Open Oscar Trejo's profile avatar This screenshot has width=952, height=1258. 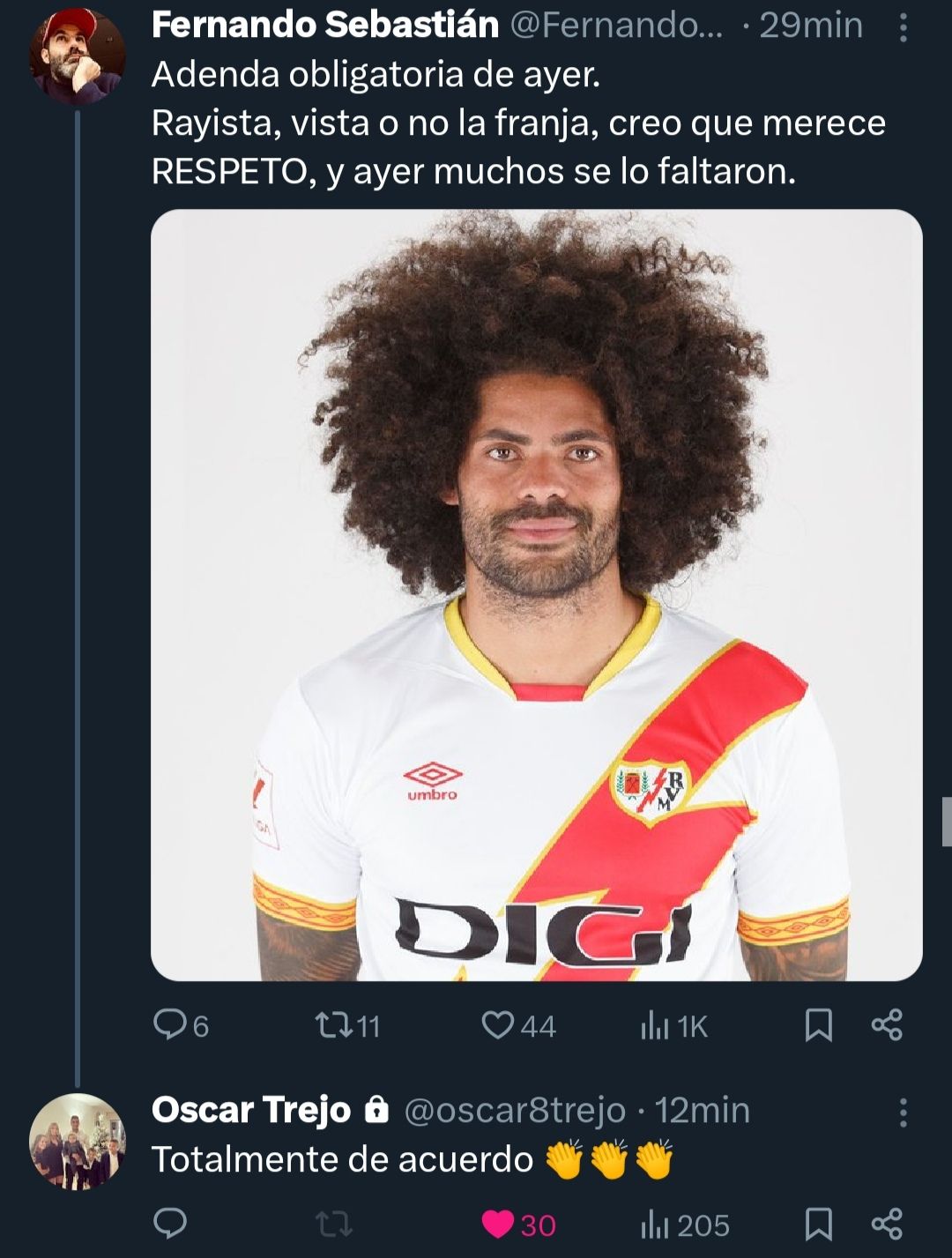pos(78,1141)
